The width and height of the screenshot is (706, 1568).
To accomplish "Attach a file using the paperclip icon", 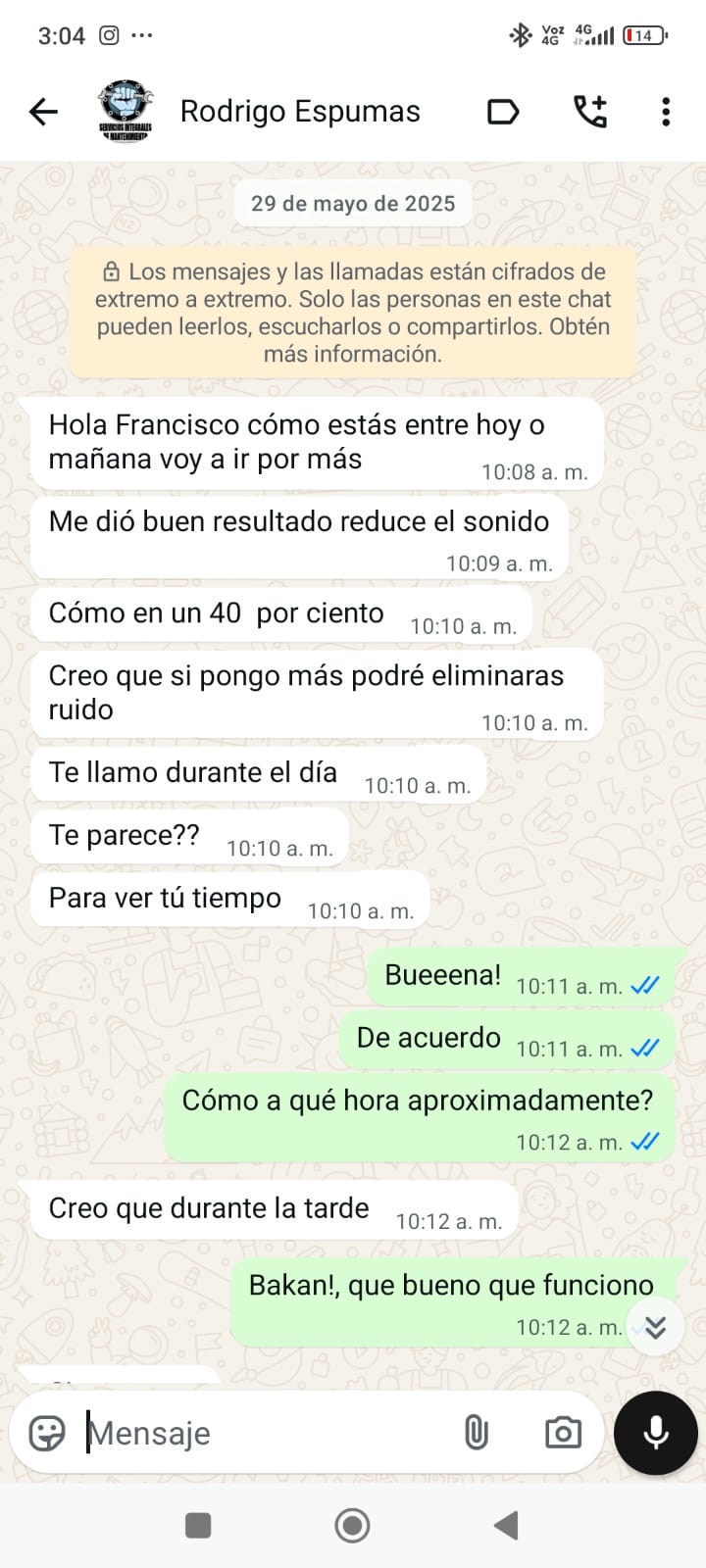I will pos(478,1433).
